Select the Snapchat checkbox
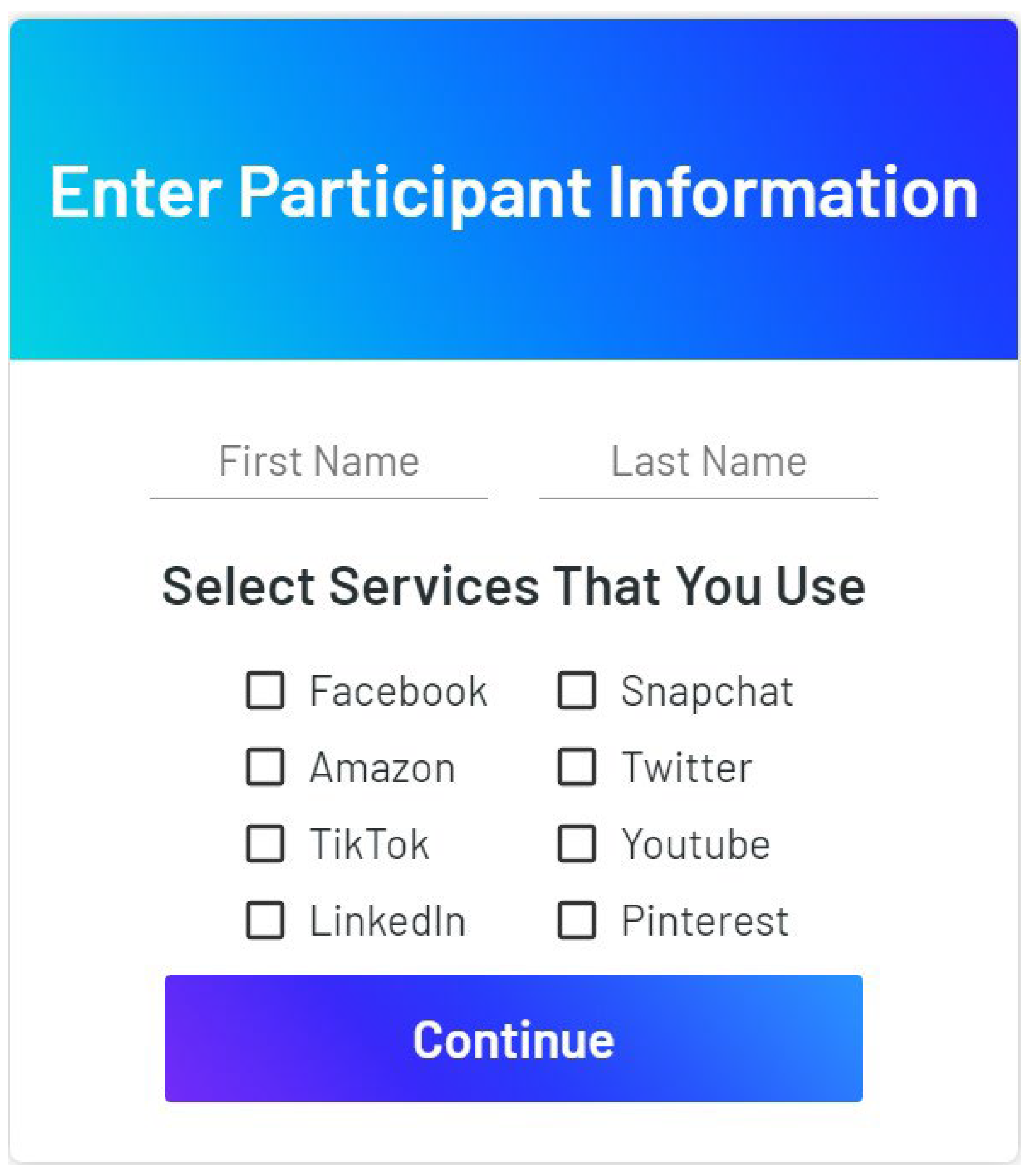Image resolution: width=1032 pixels, height=1176 pixels. pyautogui.click(x=576, y=690)
